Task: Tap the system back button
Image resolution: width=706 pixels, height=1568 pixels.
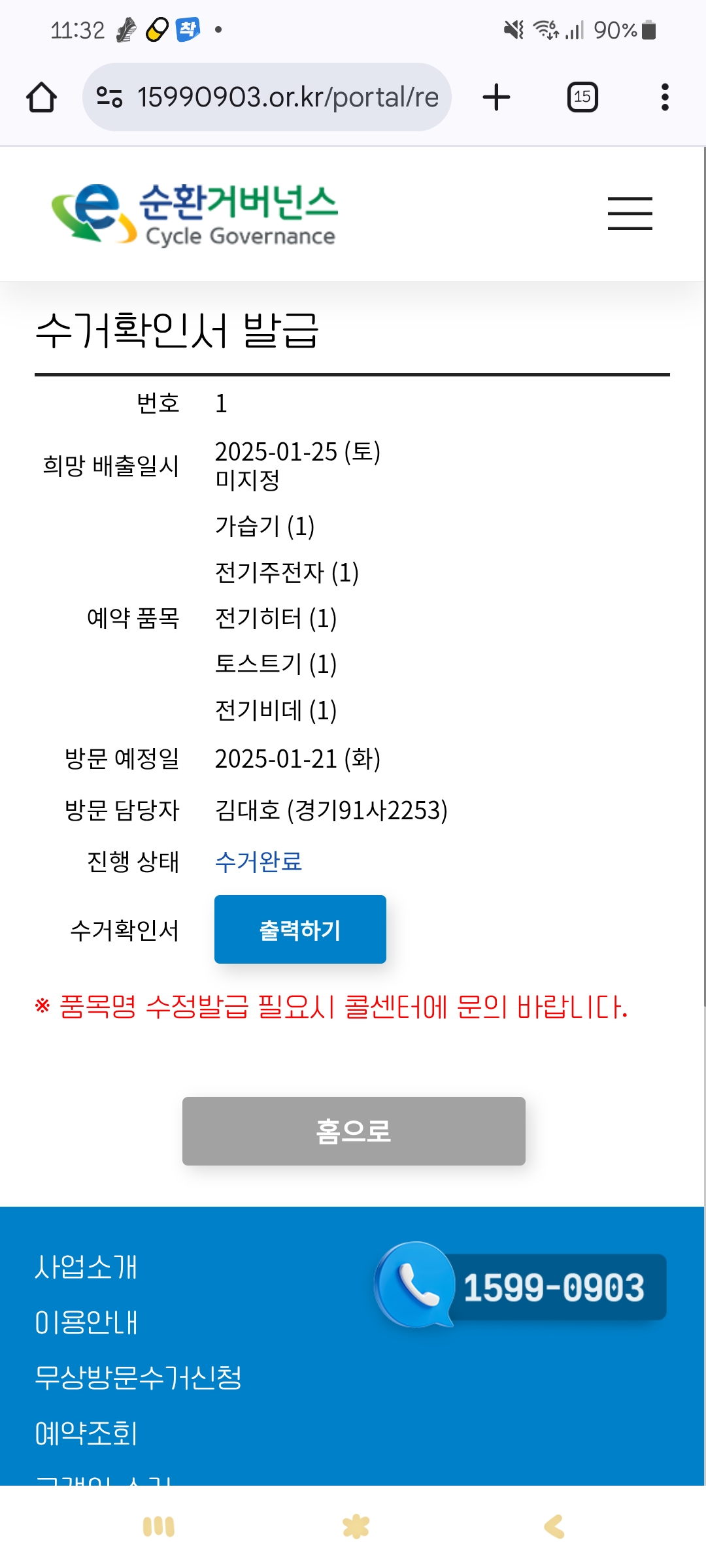Action: tap(554, 1527)
